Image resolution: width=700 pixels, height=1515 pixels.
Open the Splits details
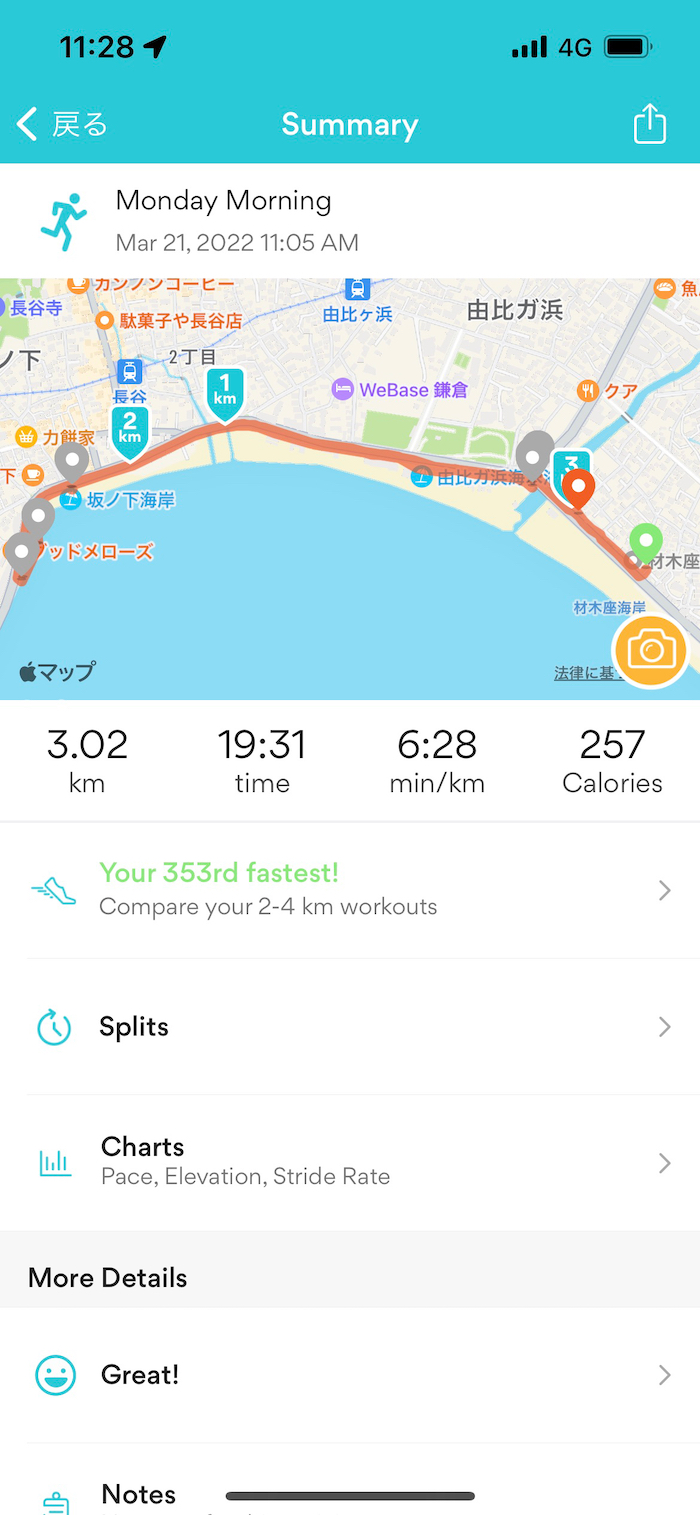350,1027
